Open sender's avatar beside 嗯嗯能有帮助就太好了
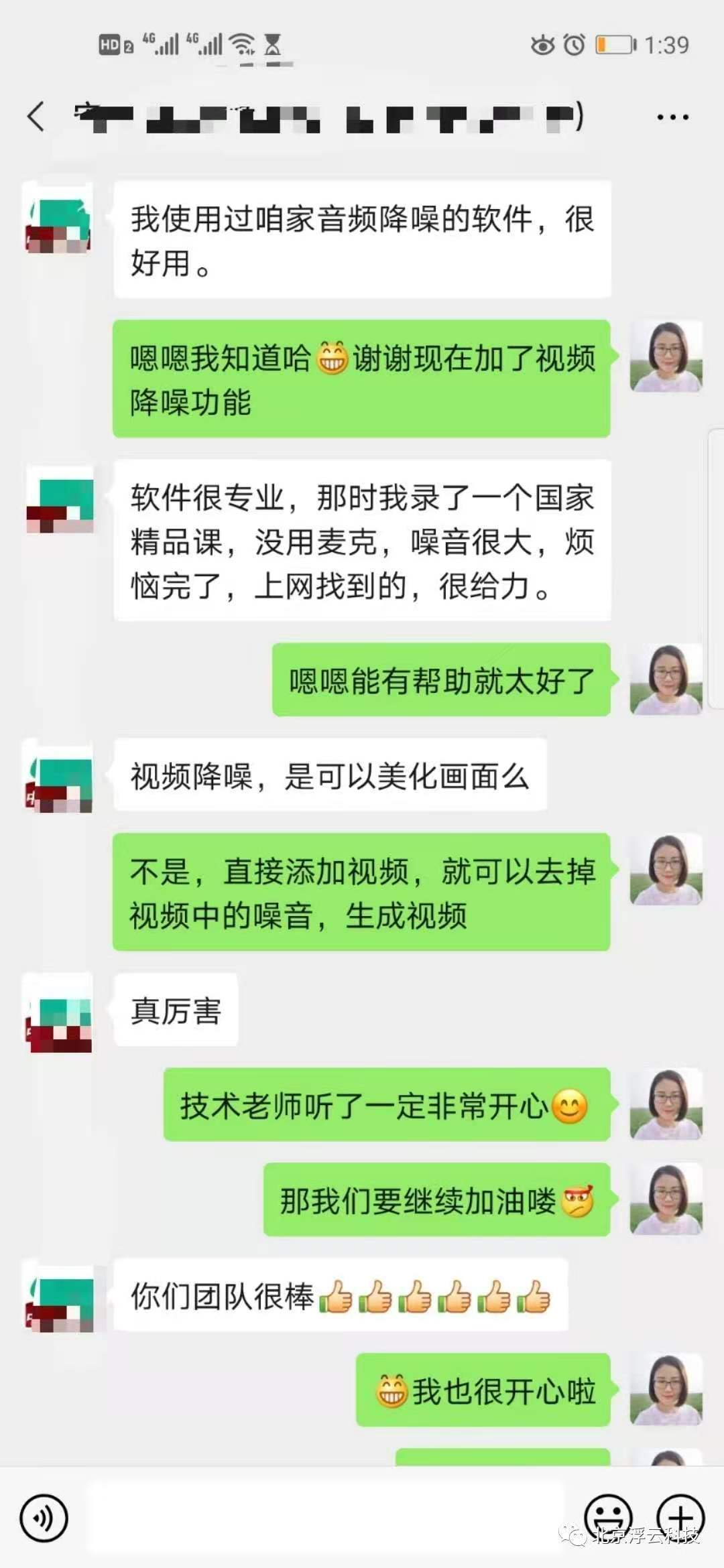This screenshot has height=1568, width=724. (x=666, y=679)
